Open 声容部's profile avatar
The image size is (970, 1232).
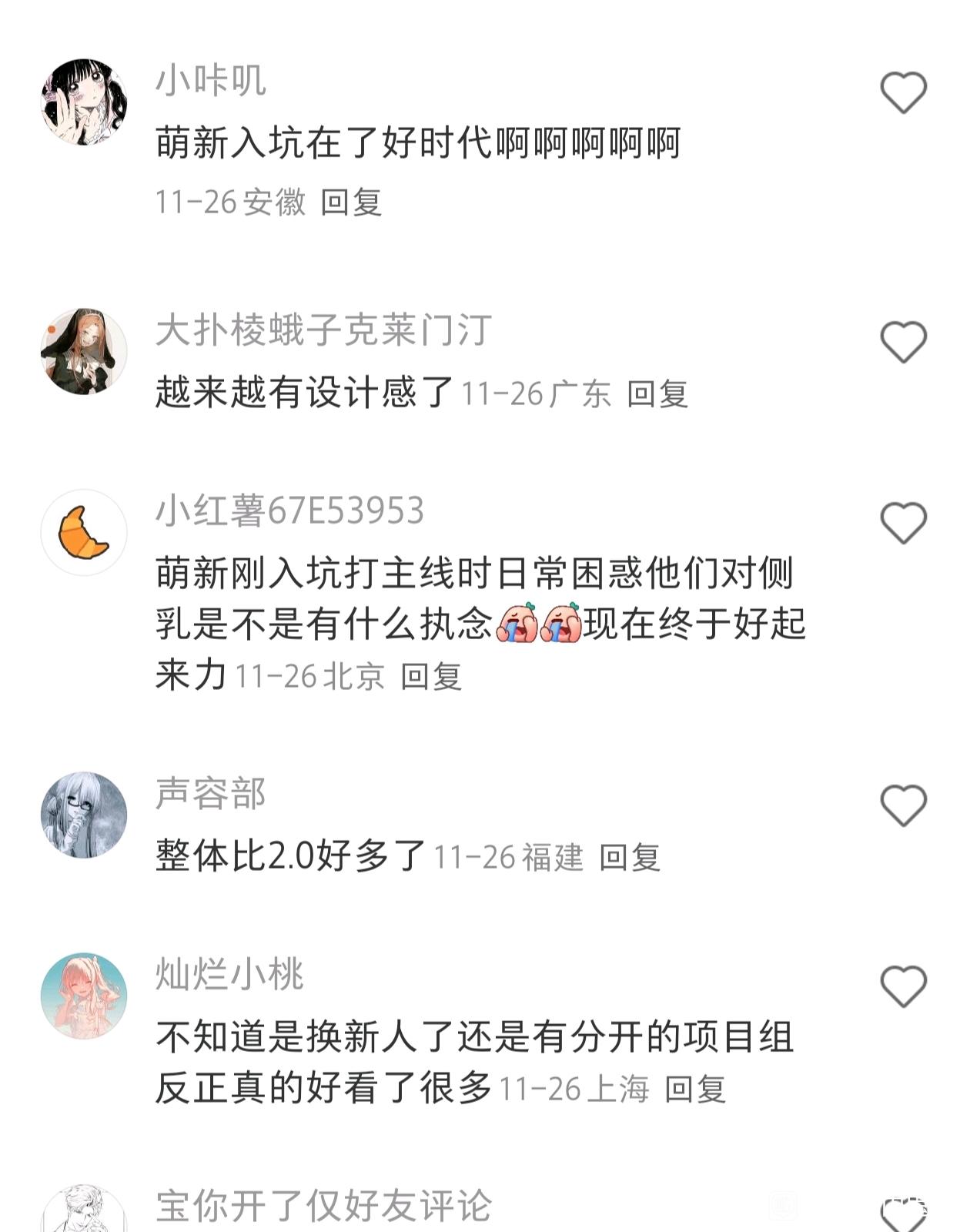(x=84, y=815)
